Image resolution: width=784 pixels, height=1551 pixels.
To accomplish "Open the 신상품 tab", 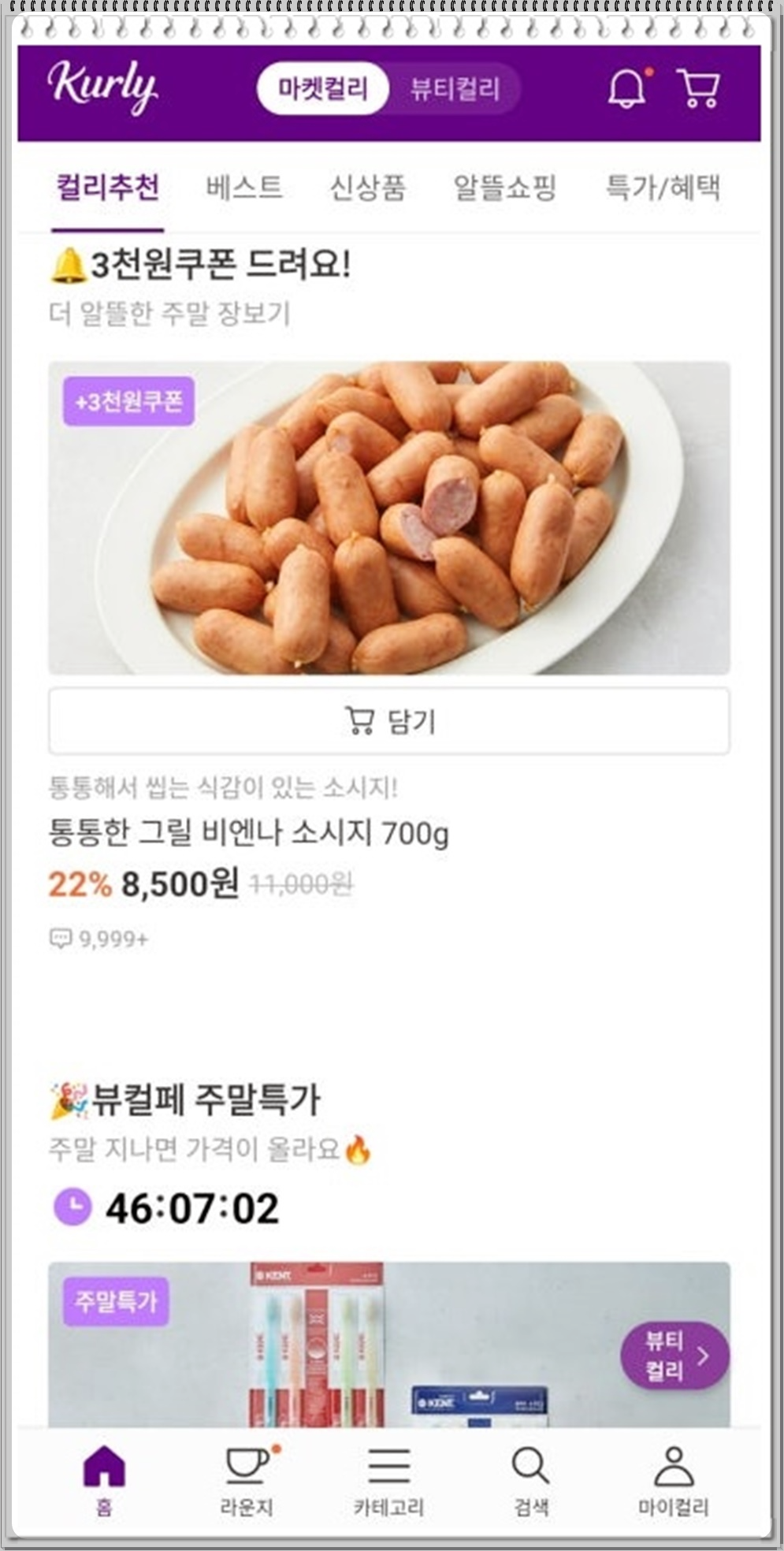I will tap(367, 188).
